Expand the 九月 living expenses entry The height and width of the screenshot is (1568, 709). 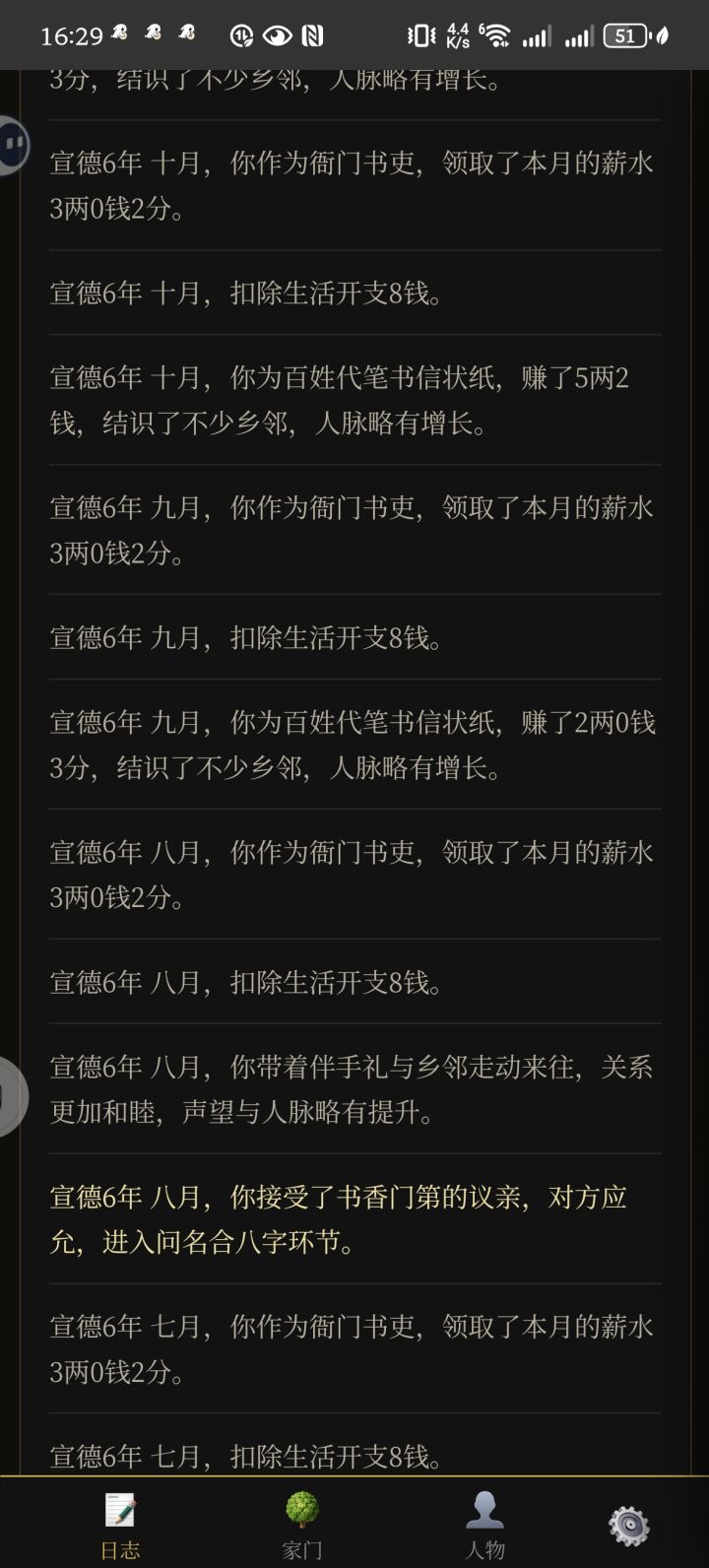click(x=354, y=638)
